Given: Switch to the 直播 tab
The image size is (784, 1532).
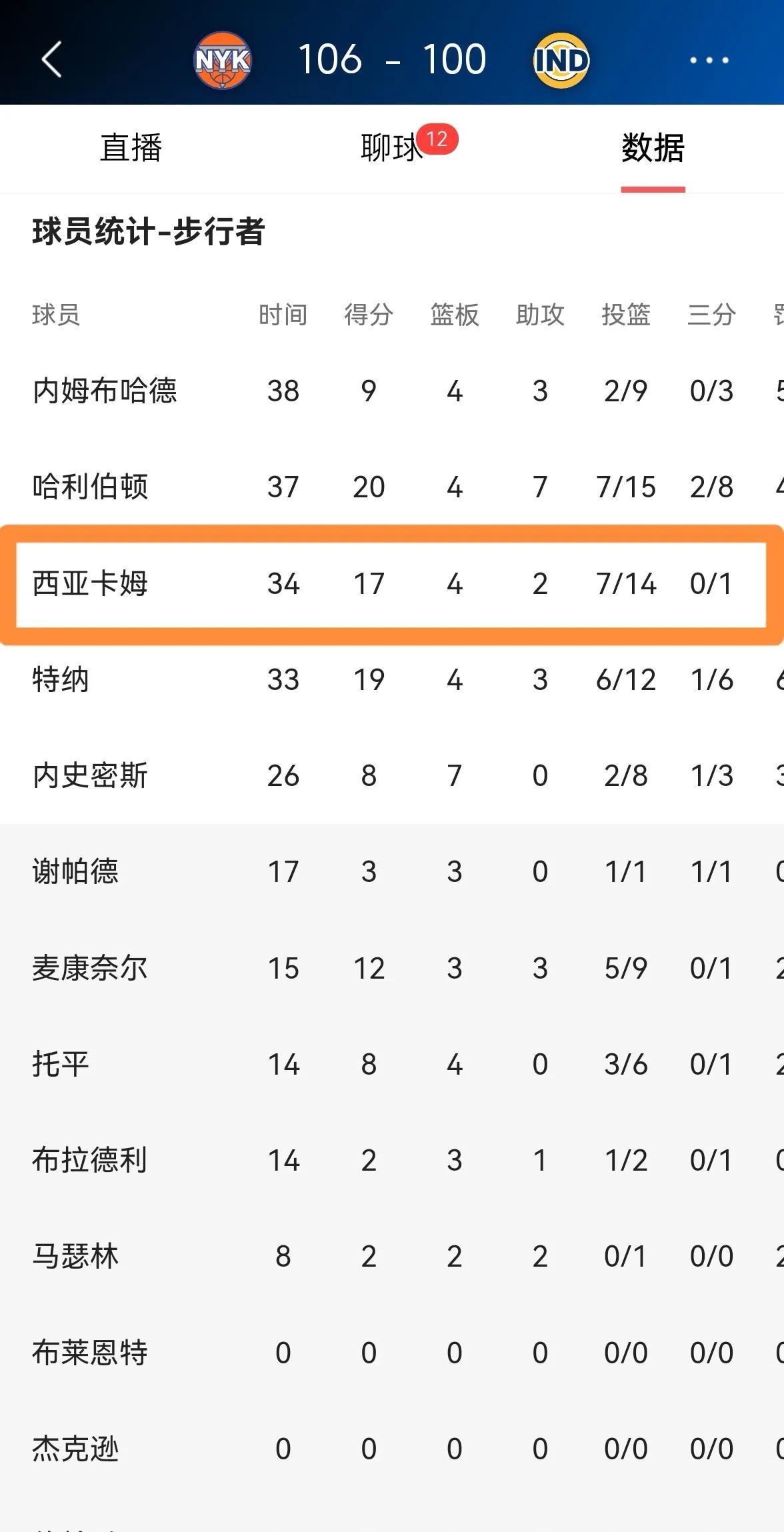Looking at the screenshot, I should pyautogui.click(x=131, y=147).
